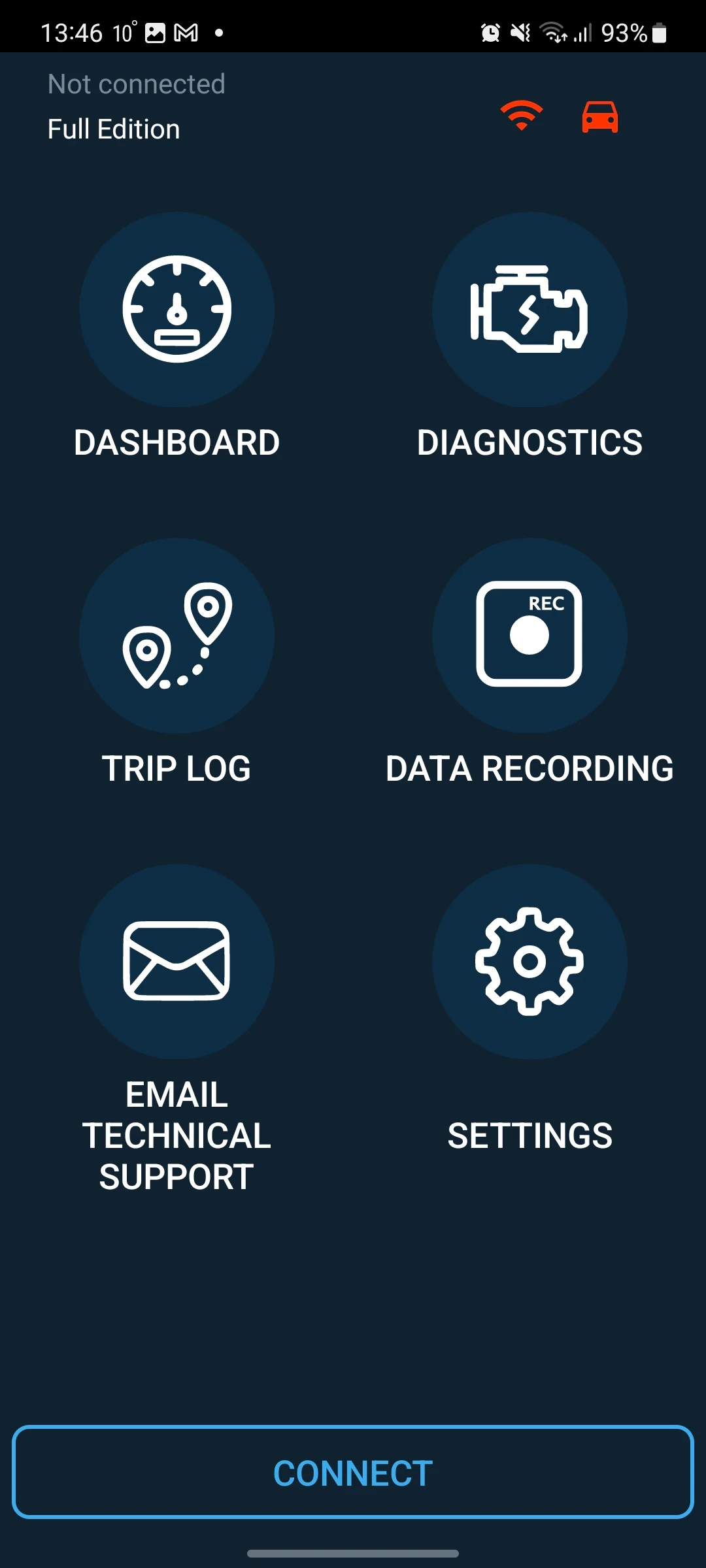Email technical support
Screen dimensions: 706x1568
[x=176, y=962]
